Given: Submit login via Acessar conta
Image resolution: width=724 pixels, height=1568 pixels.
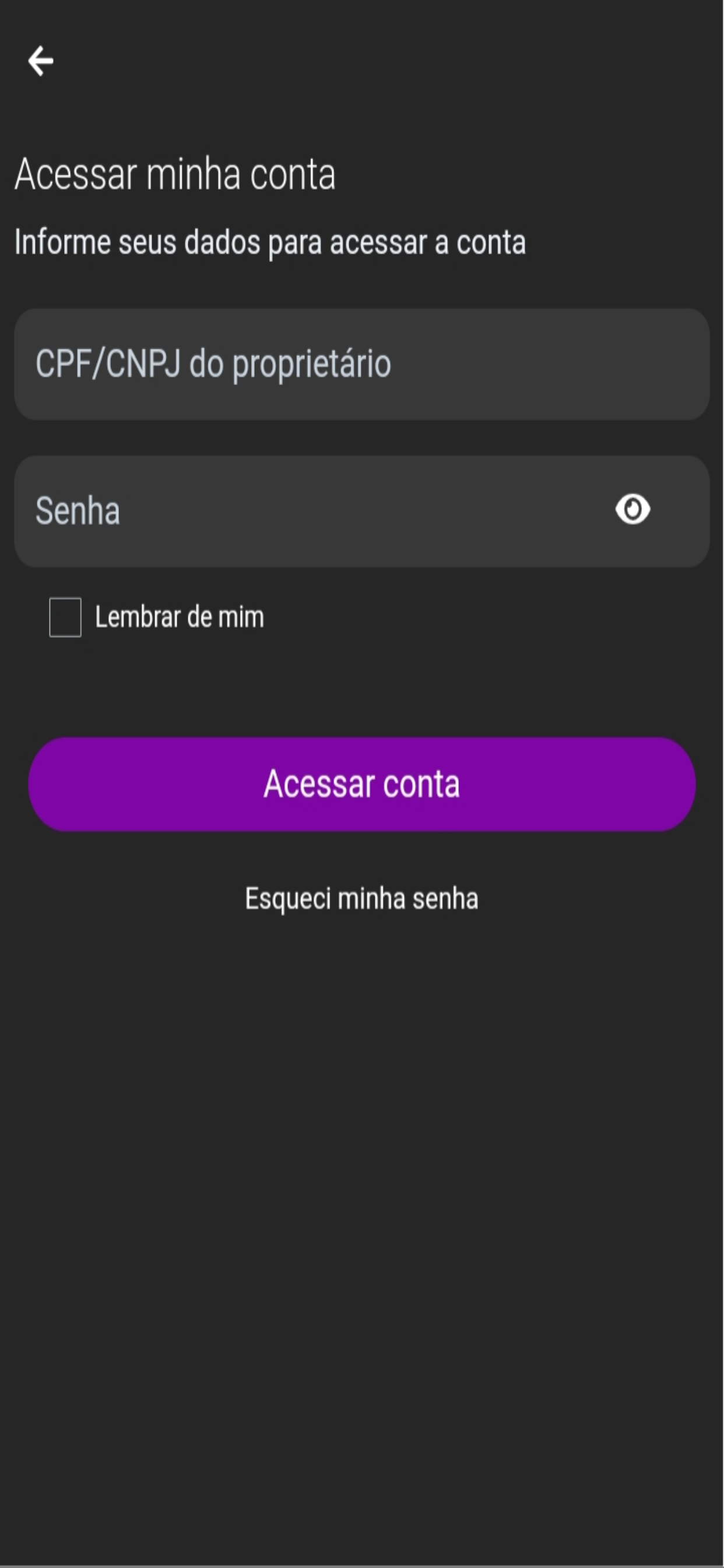Looking at the screenshot, I should click(x=361, y=785).
